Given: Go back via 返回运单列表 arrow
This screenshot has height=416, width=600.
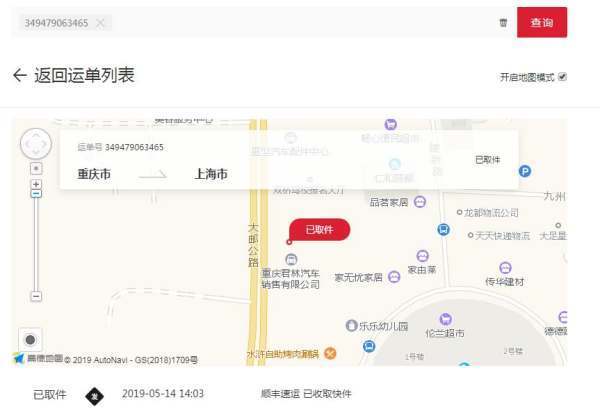Looking at the screenshot, I should (19, 76).
